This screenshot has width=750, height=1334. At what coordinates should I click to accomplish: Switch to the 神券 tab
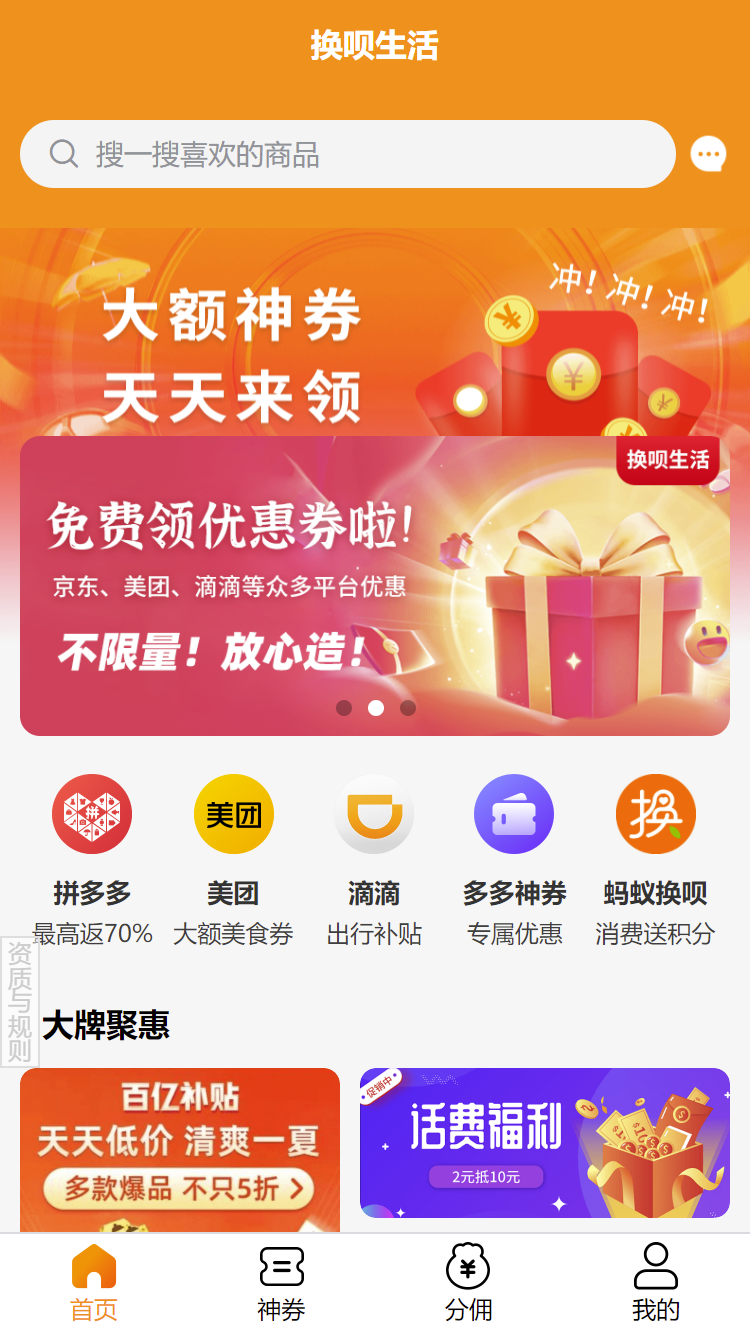pyautogui.click(x=281, y=1283)
